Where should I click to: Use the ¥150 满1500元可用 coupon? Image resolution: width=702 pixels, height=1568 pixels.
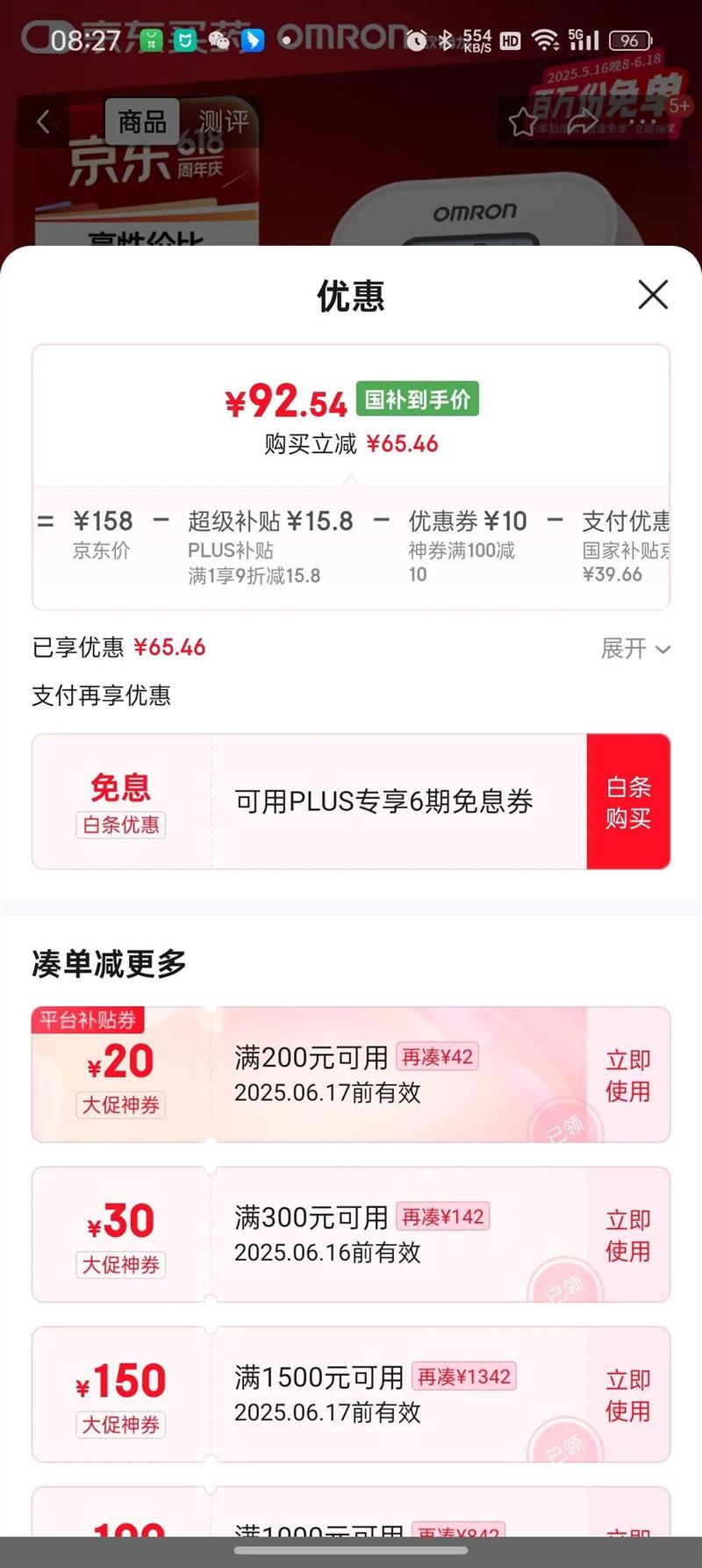(628, 1395)
